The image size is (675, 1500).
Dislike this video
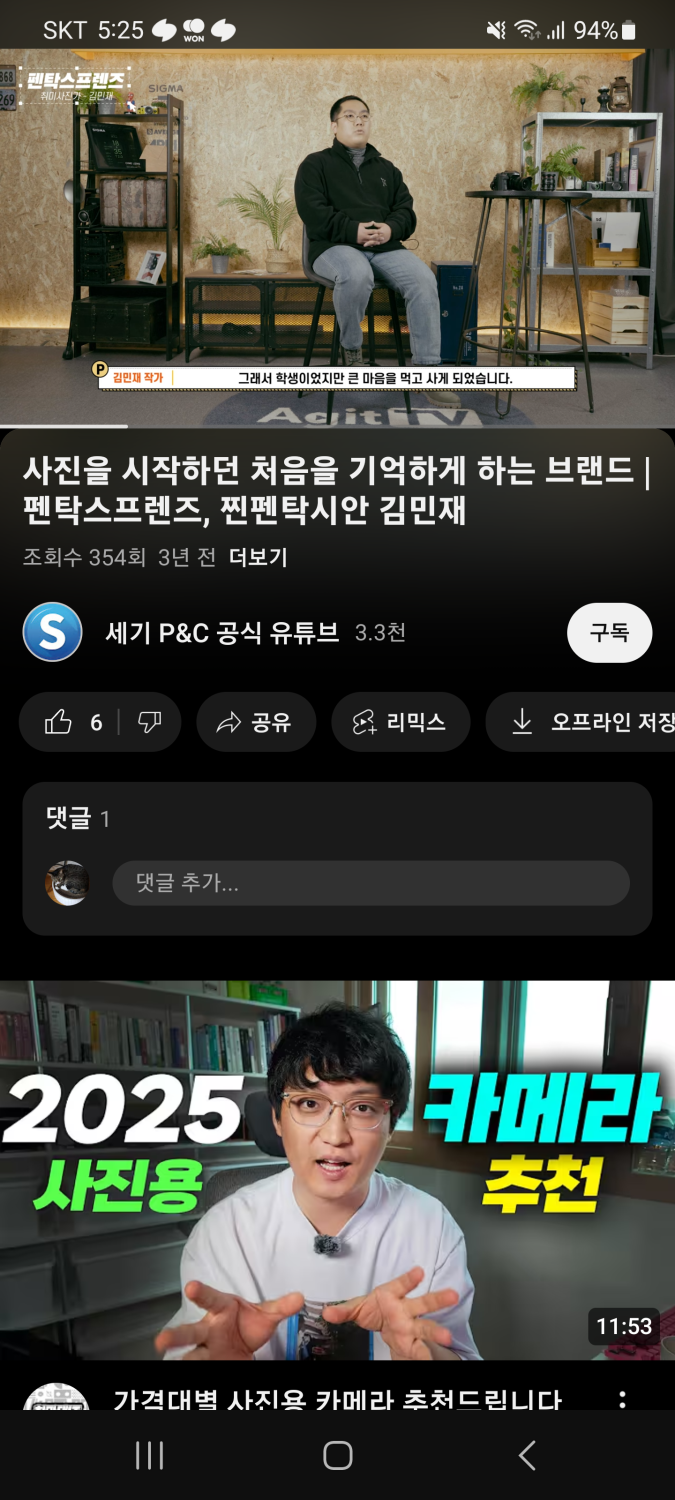[x=150, y=722]
